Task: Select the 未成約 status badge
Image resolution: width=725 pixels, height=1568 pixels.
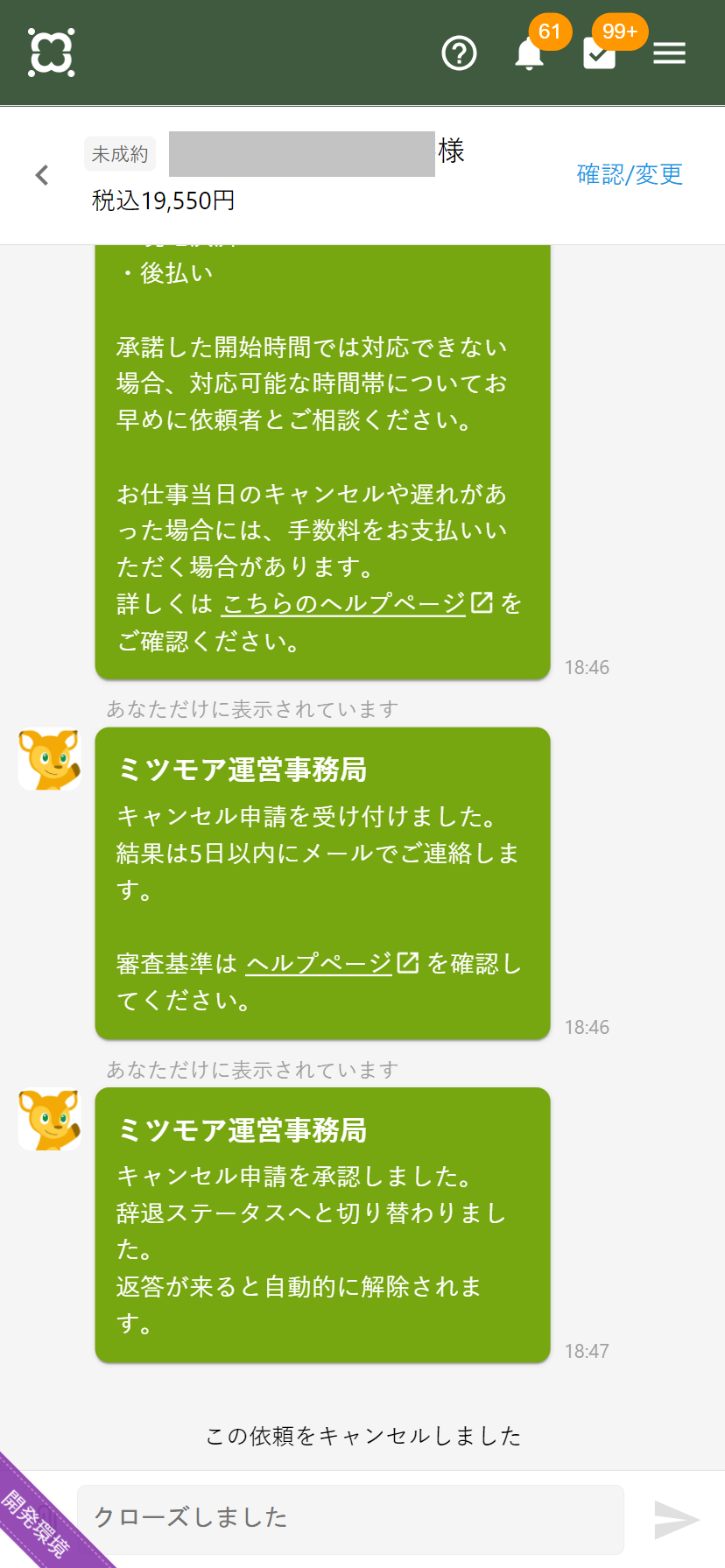Action: pyautogui.click(x=120, y=153)
